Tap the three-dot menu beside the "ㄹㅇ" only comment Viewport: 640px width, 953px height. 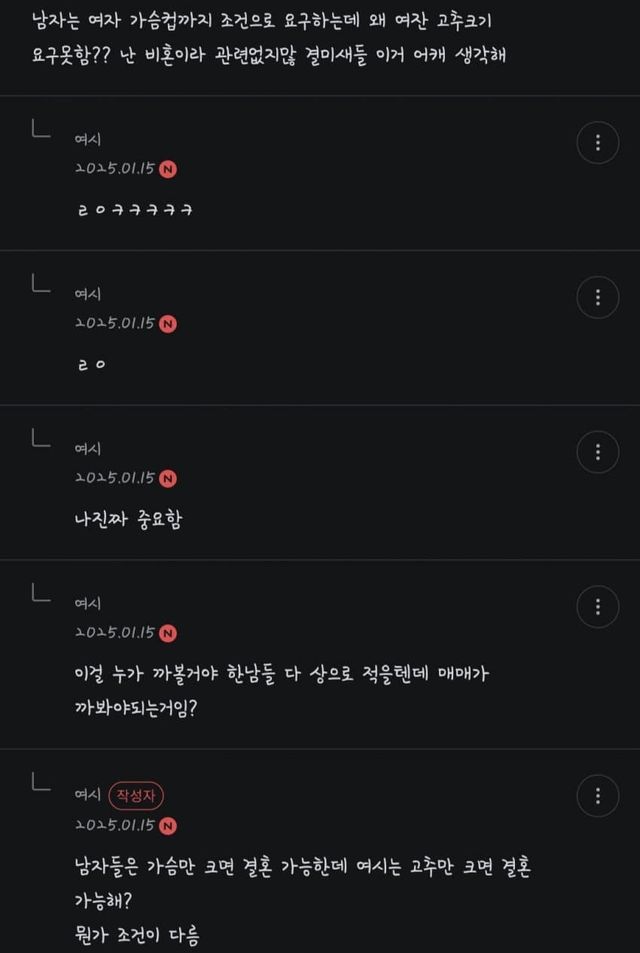[x=598, y=297]
